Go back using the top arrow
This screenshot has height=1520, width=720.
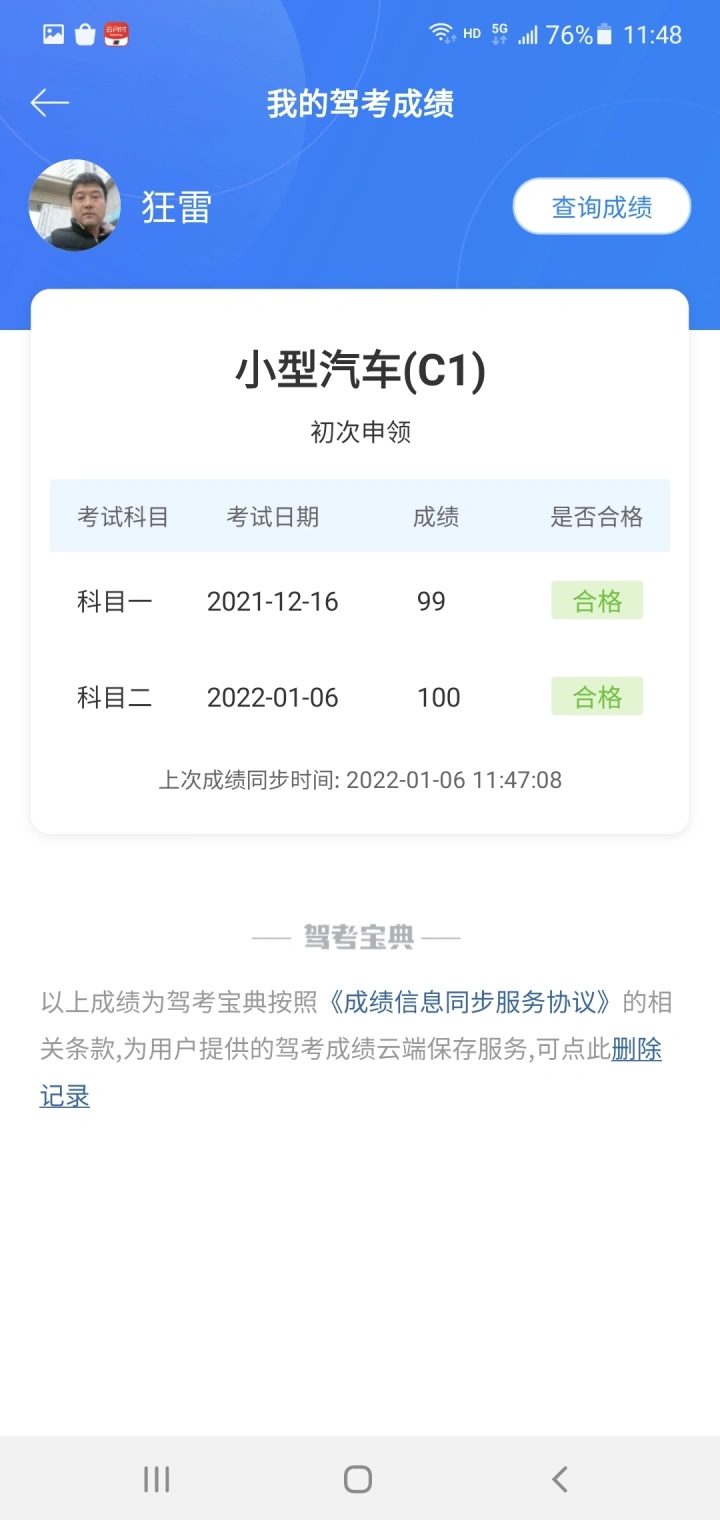[x=49, y=102]
